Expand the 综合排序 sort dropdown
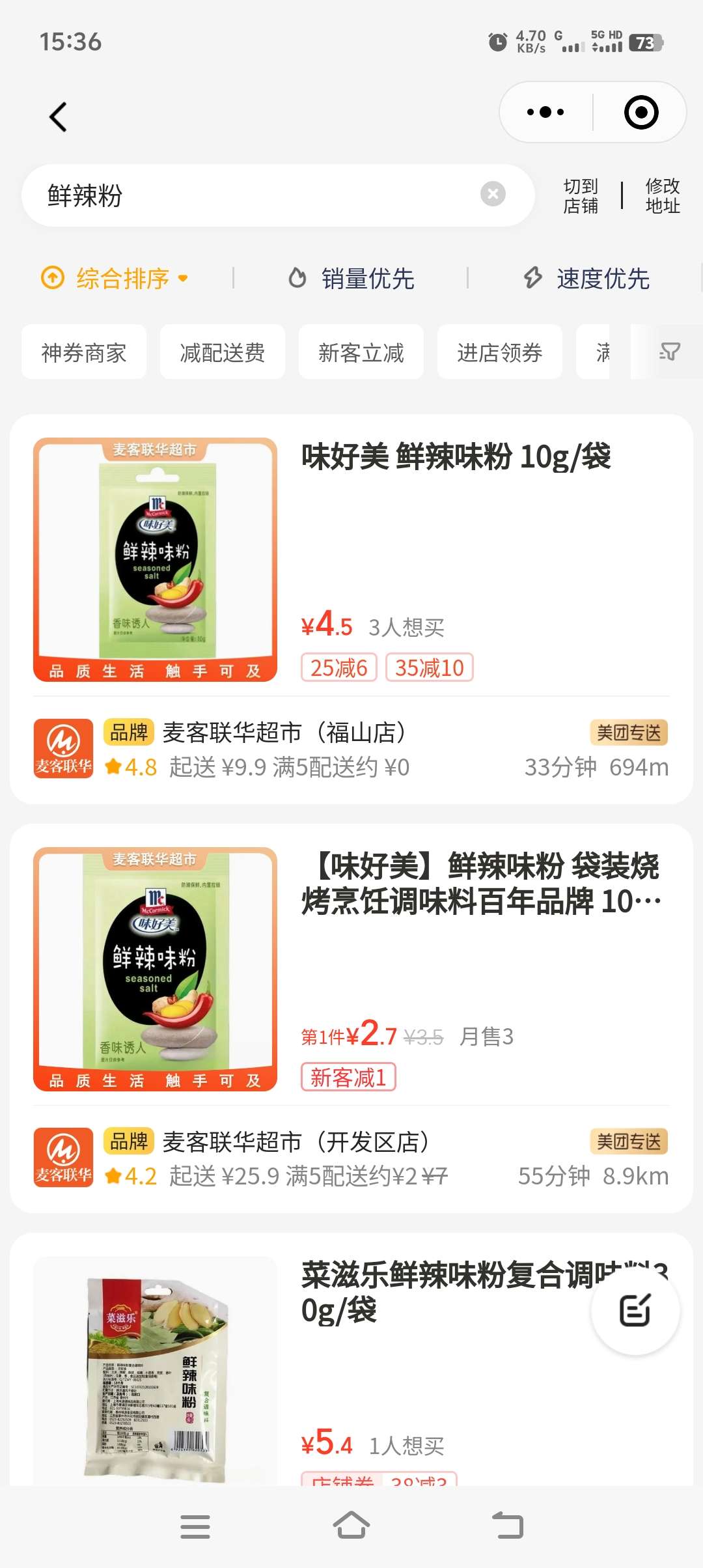Image resolution: width=703 pixels, height=1568 pixels. [x=115, y=279]
